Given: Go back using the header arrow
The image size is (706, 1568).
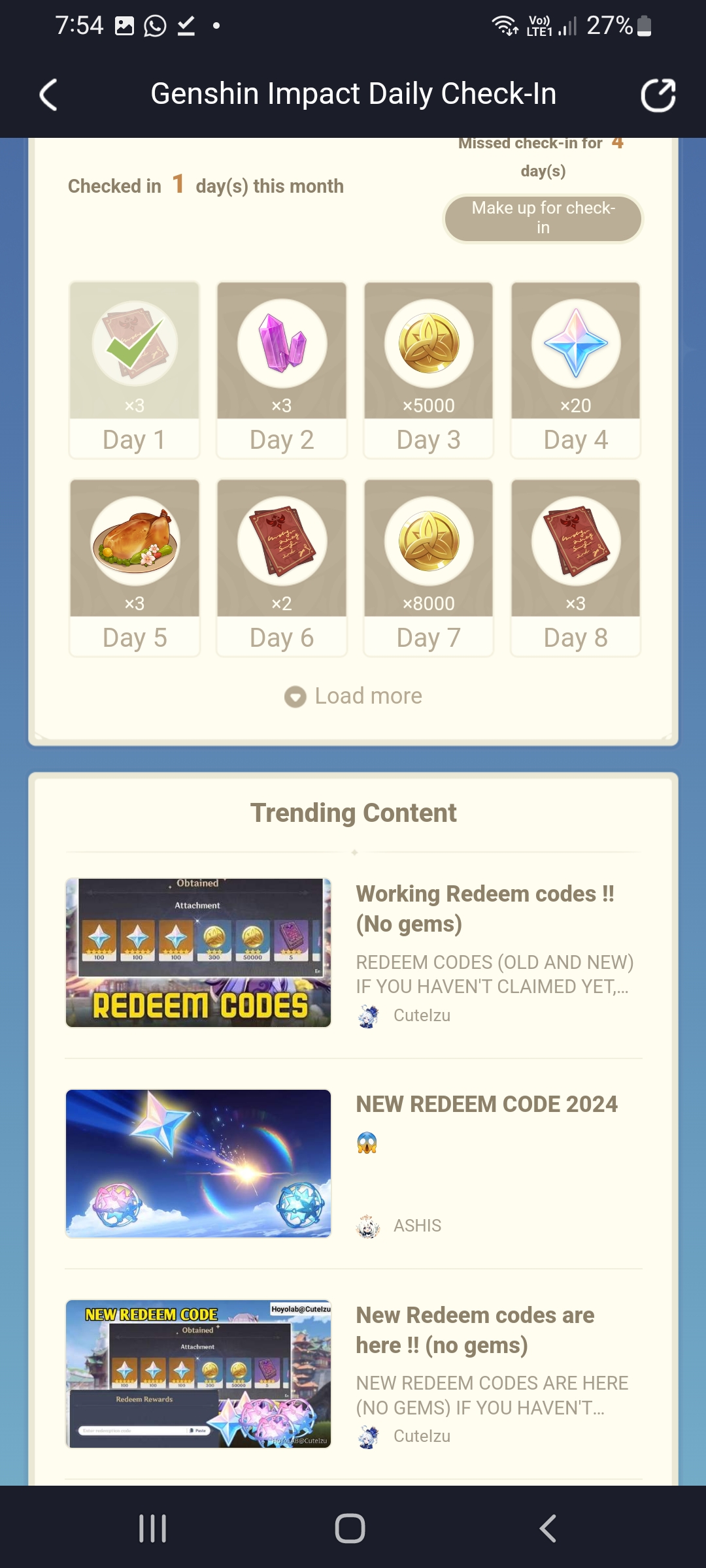Looking at the screenshot, I should pos(49,95).
